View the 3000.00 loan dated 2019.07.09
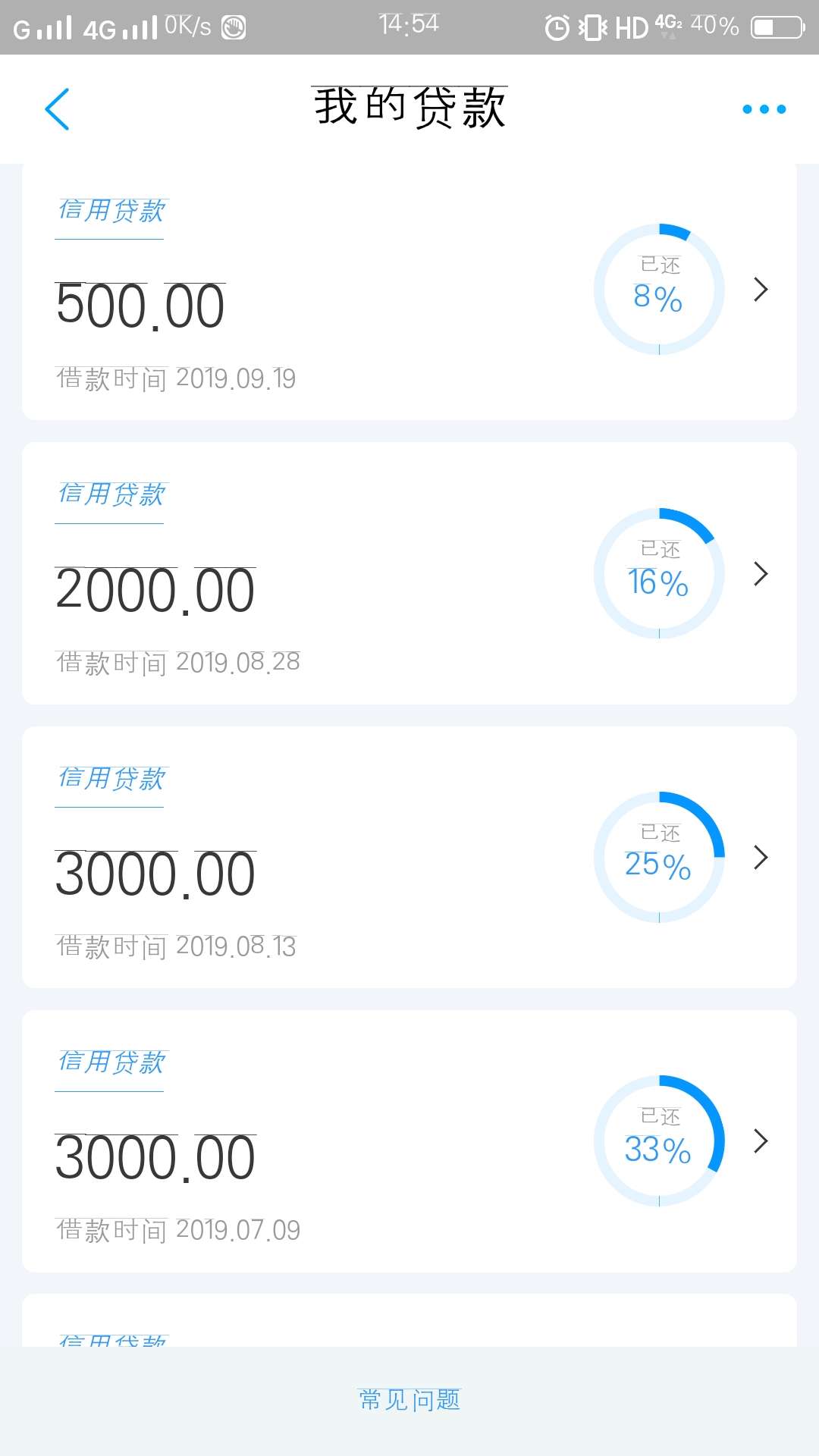This screenshot has height=1456, width=819. (x=409, y=1141)
